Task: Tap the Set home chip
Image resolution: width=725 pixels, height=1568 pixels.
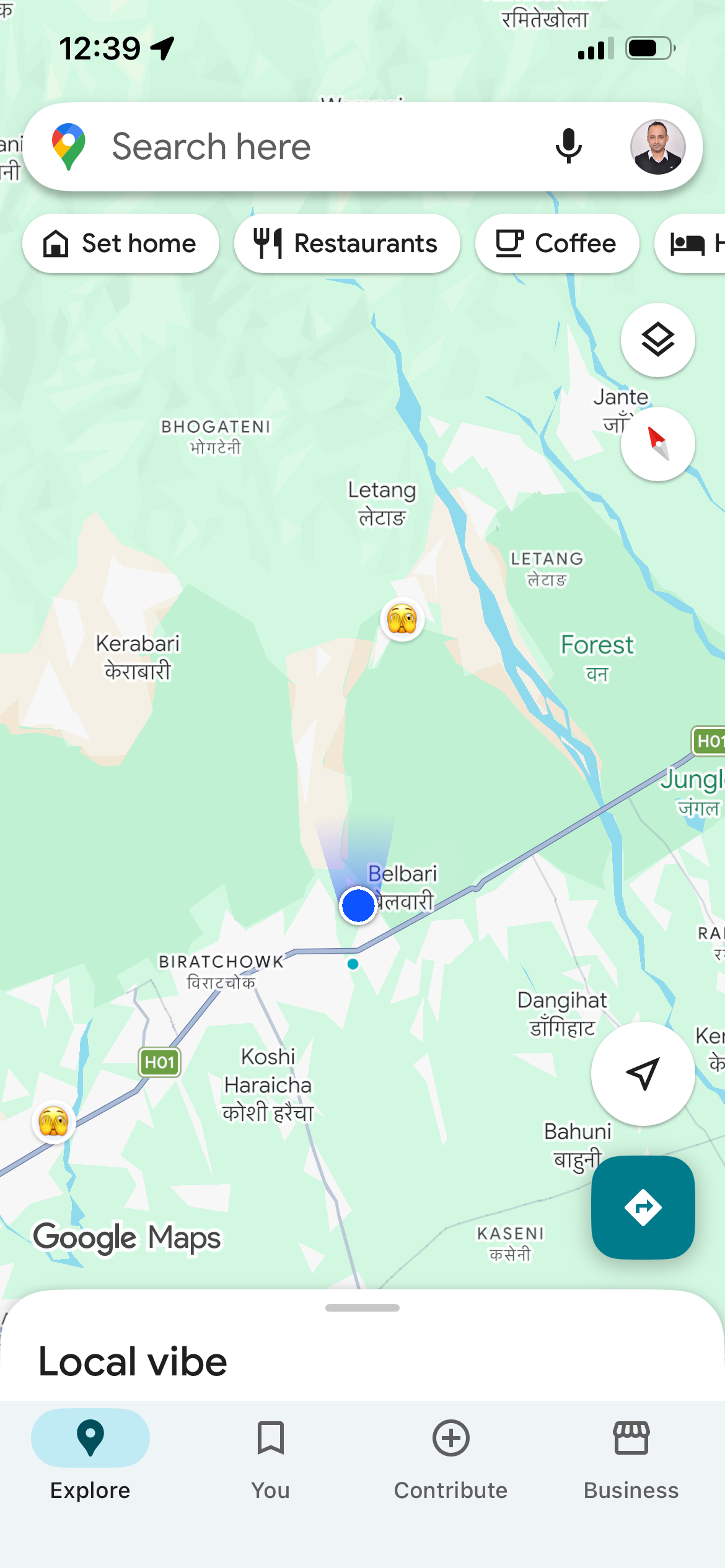Action: pos(121,243)
